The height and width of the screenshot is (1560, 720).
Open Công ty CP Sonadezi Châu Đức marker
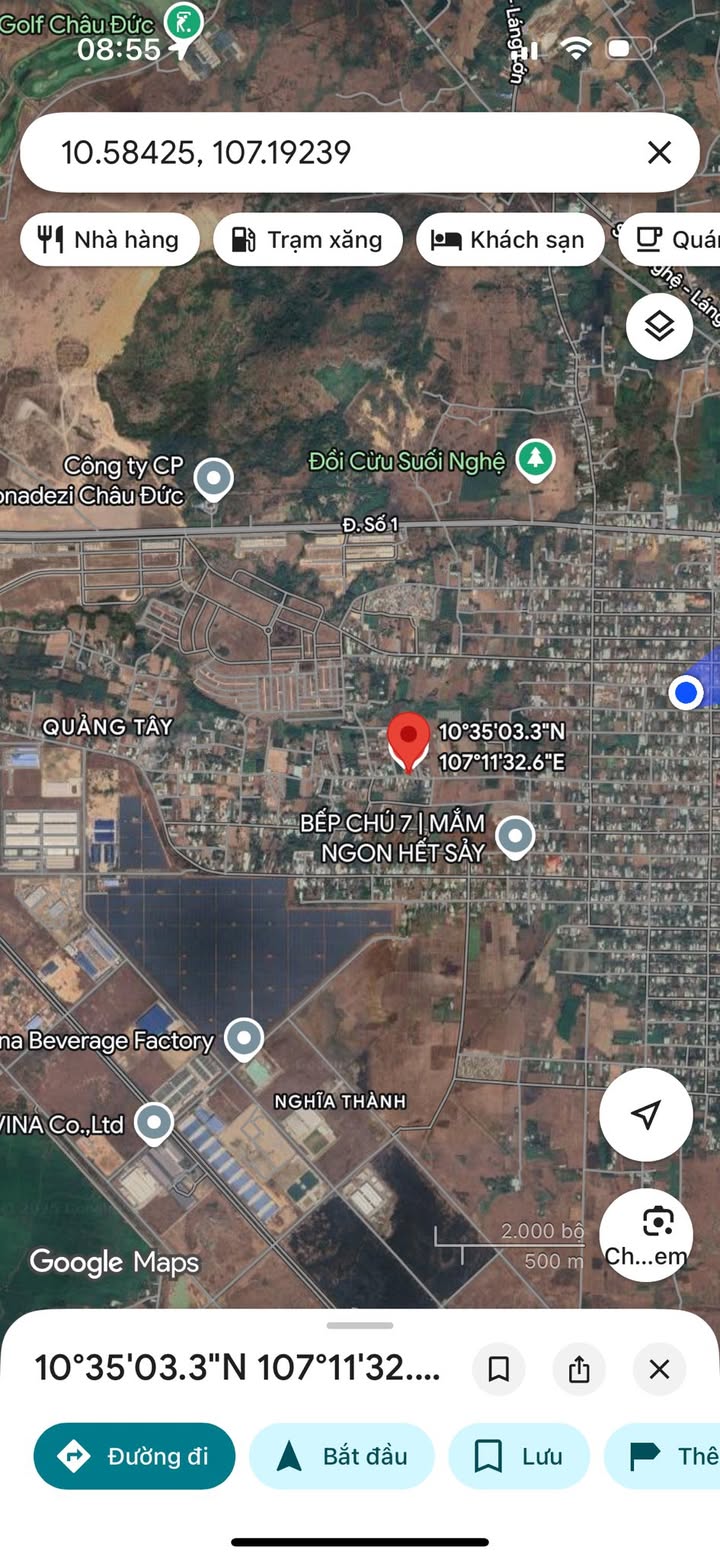point(212,479)
